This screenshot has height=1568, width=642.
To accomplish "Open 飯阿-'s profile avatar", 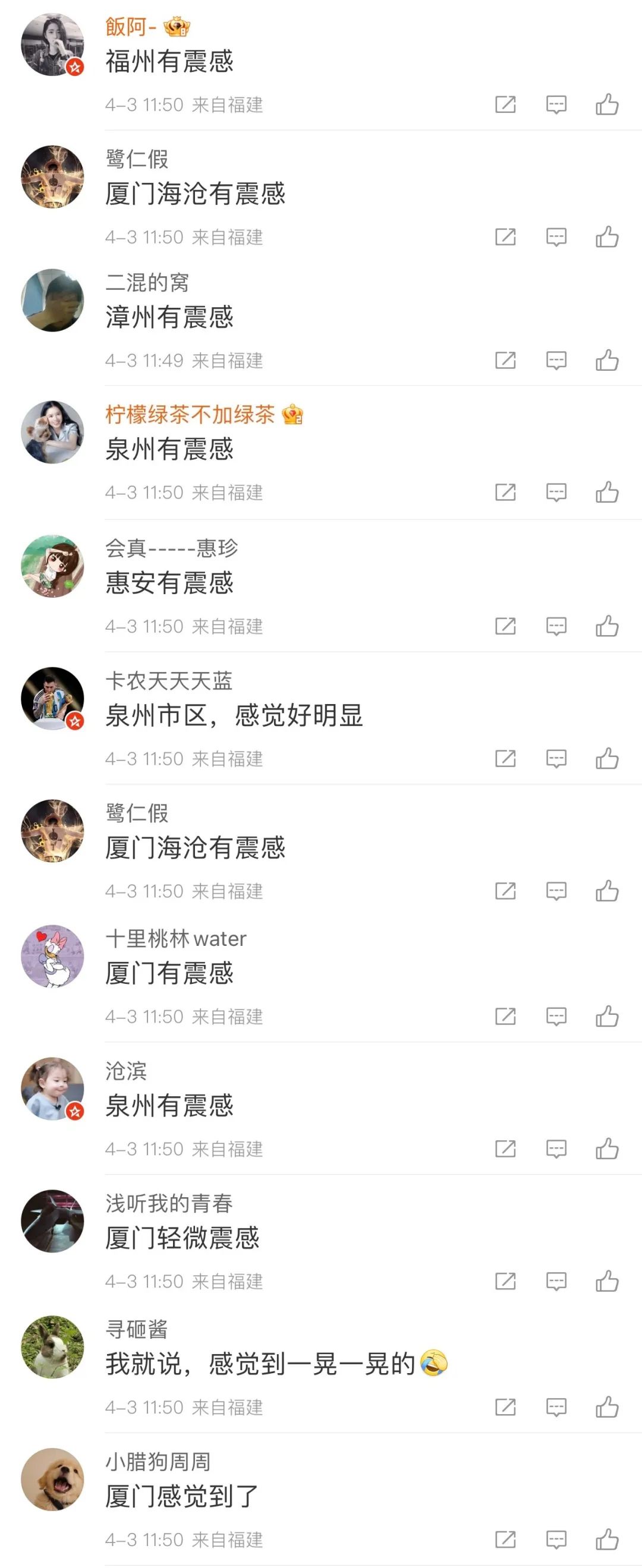I will pyautogui.click(x=52, y=45).
